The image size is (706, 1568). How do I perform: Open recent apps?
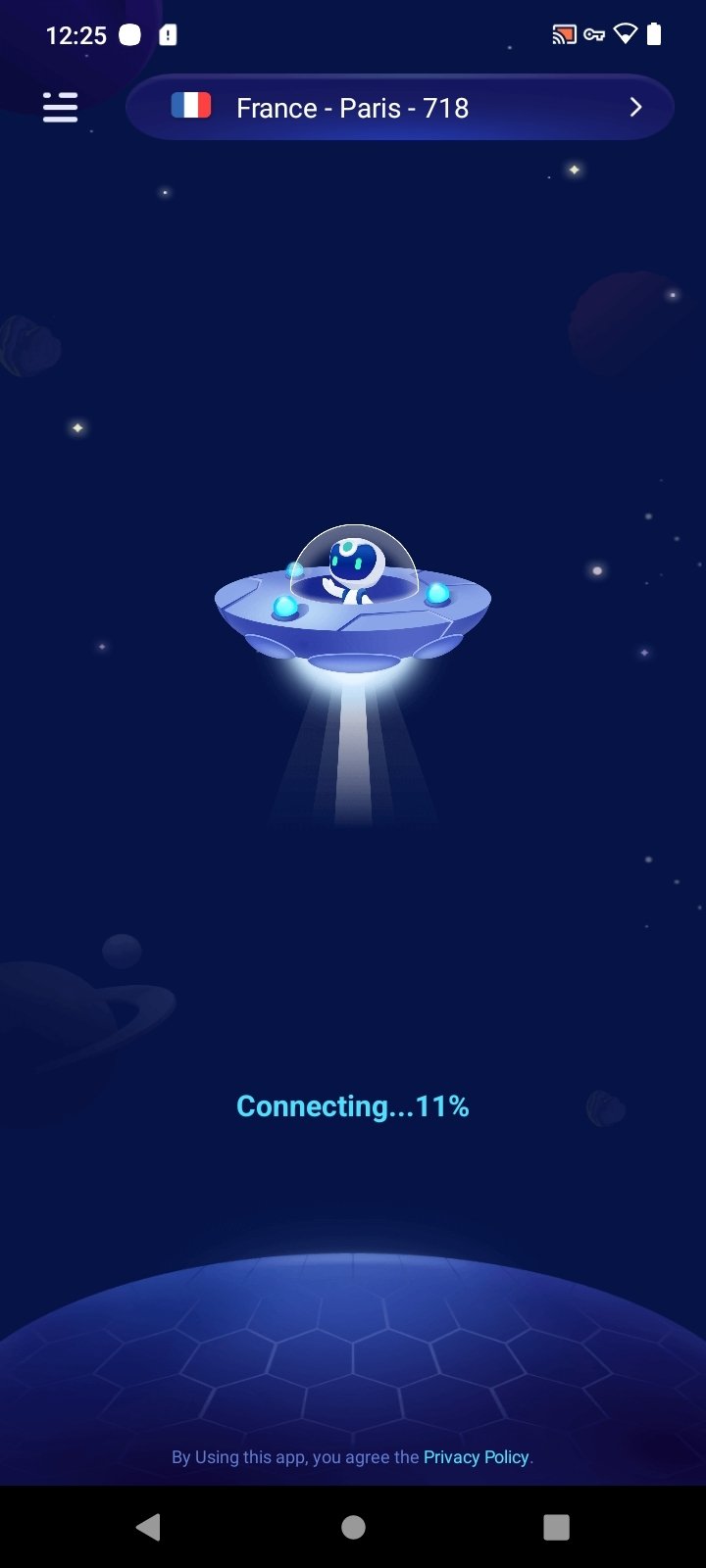click(556, 1527)
